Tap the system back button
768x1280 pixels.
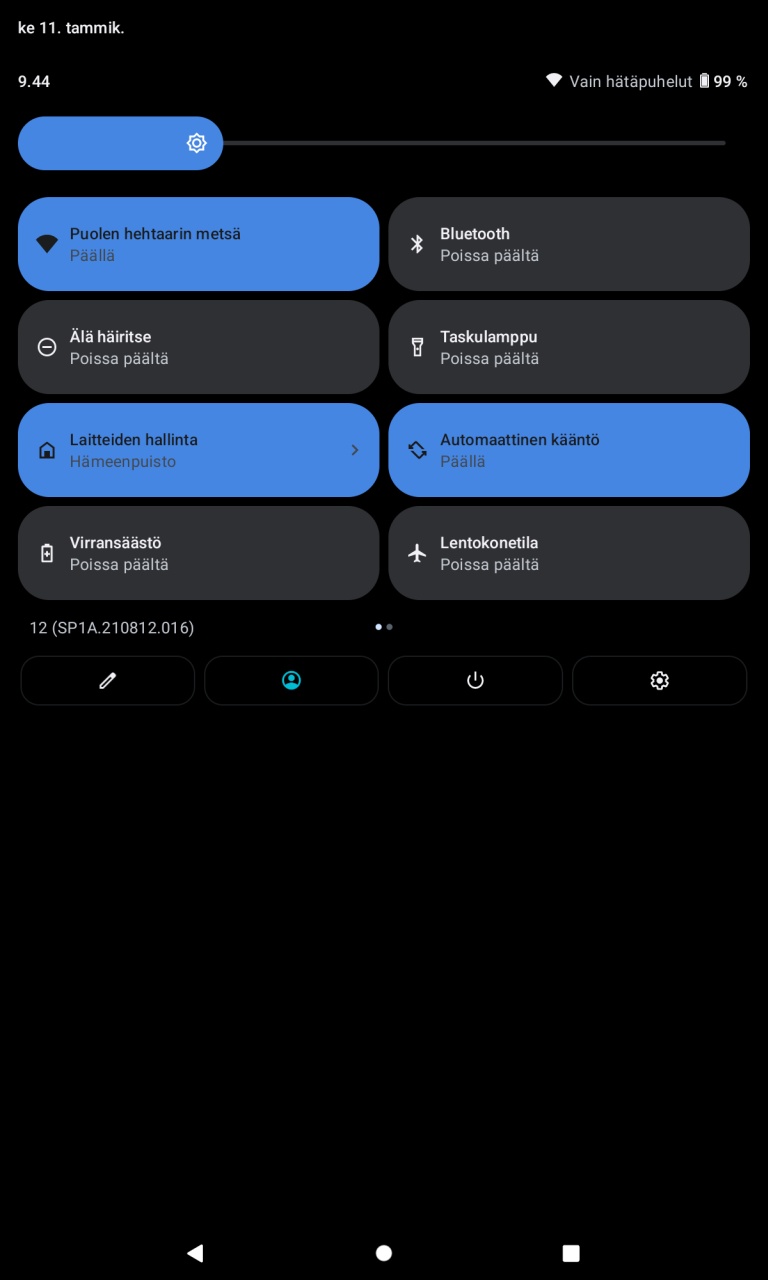tap(195, 1253)
